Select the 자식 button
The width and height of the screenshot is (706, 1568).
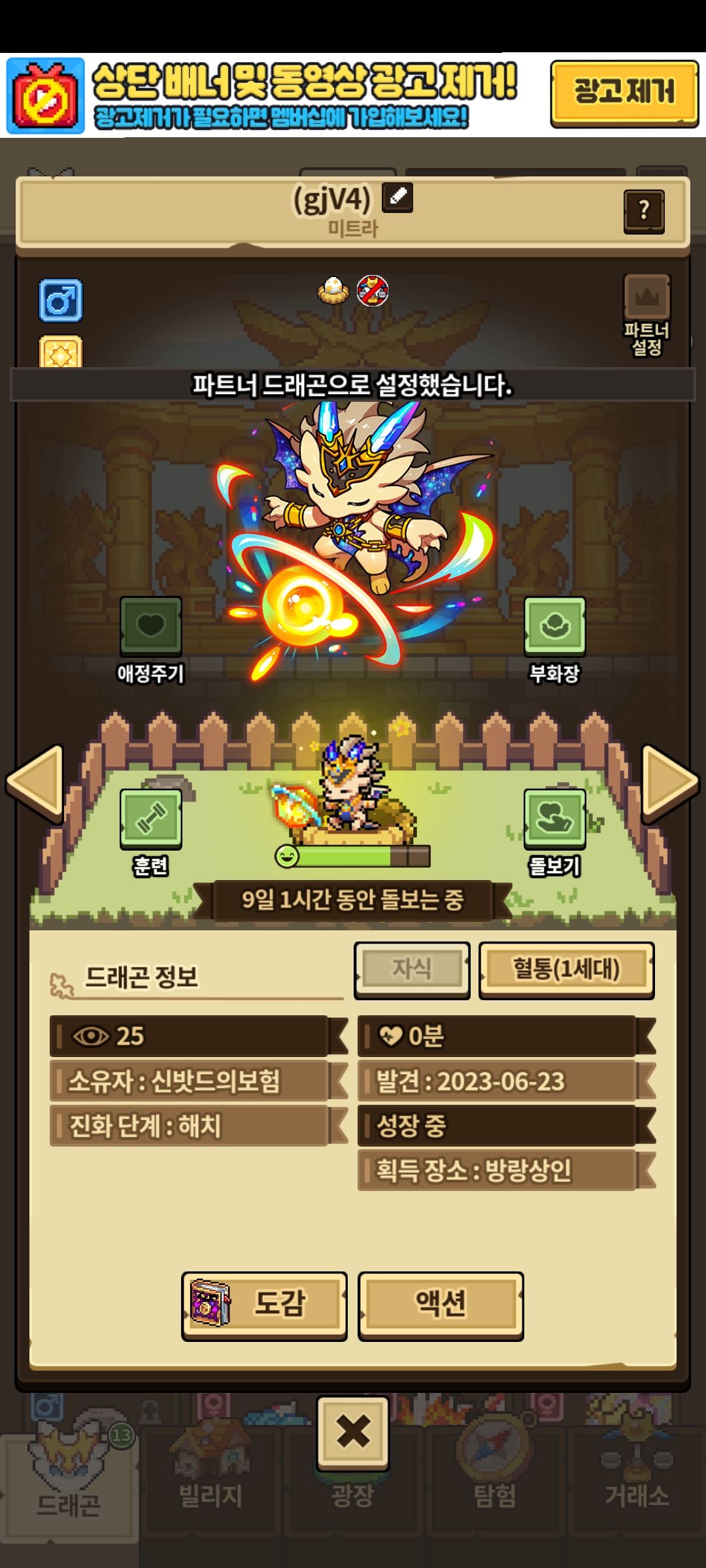pos(412,970)
